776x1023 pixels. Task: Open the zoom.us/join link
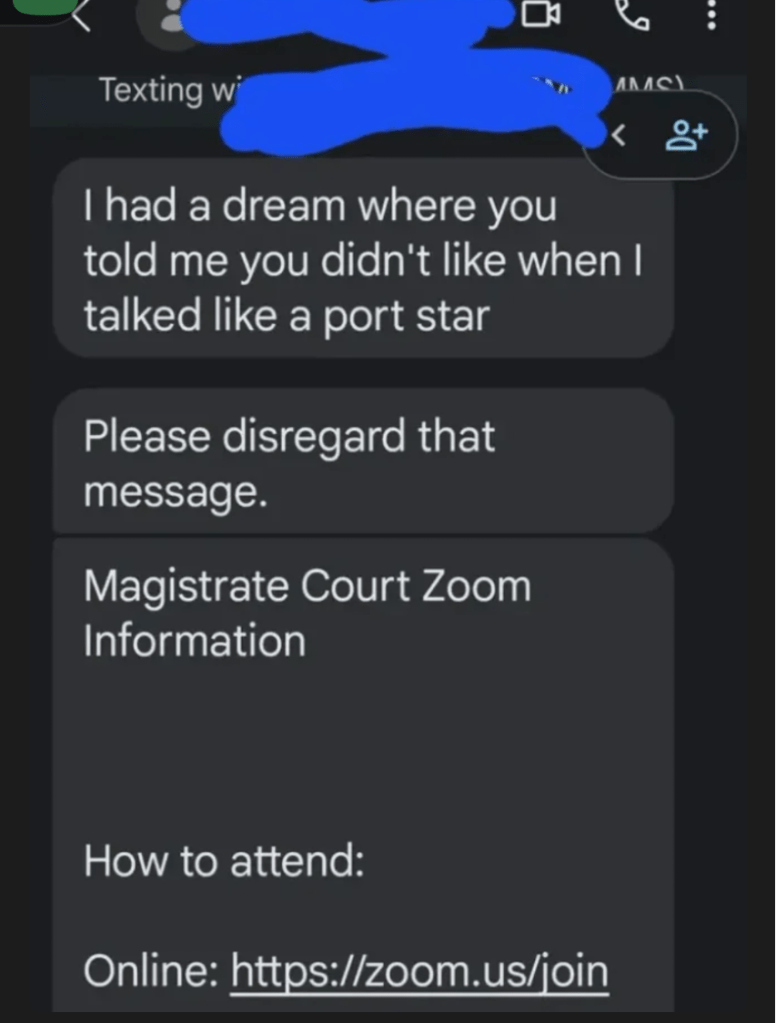[x=419, y=969]
